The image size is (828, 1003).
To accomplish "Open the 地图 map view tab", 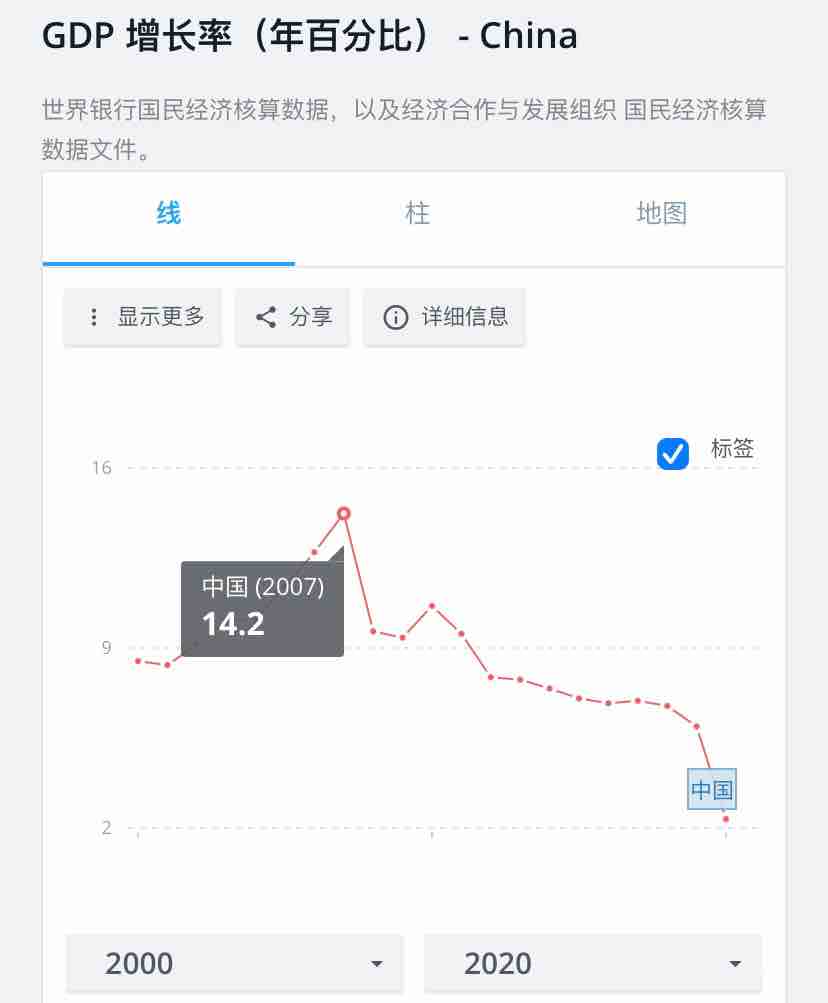I will [x=662, y=213].
